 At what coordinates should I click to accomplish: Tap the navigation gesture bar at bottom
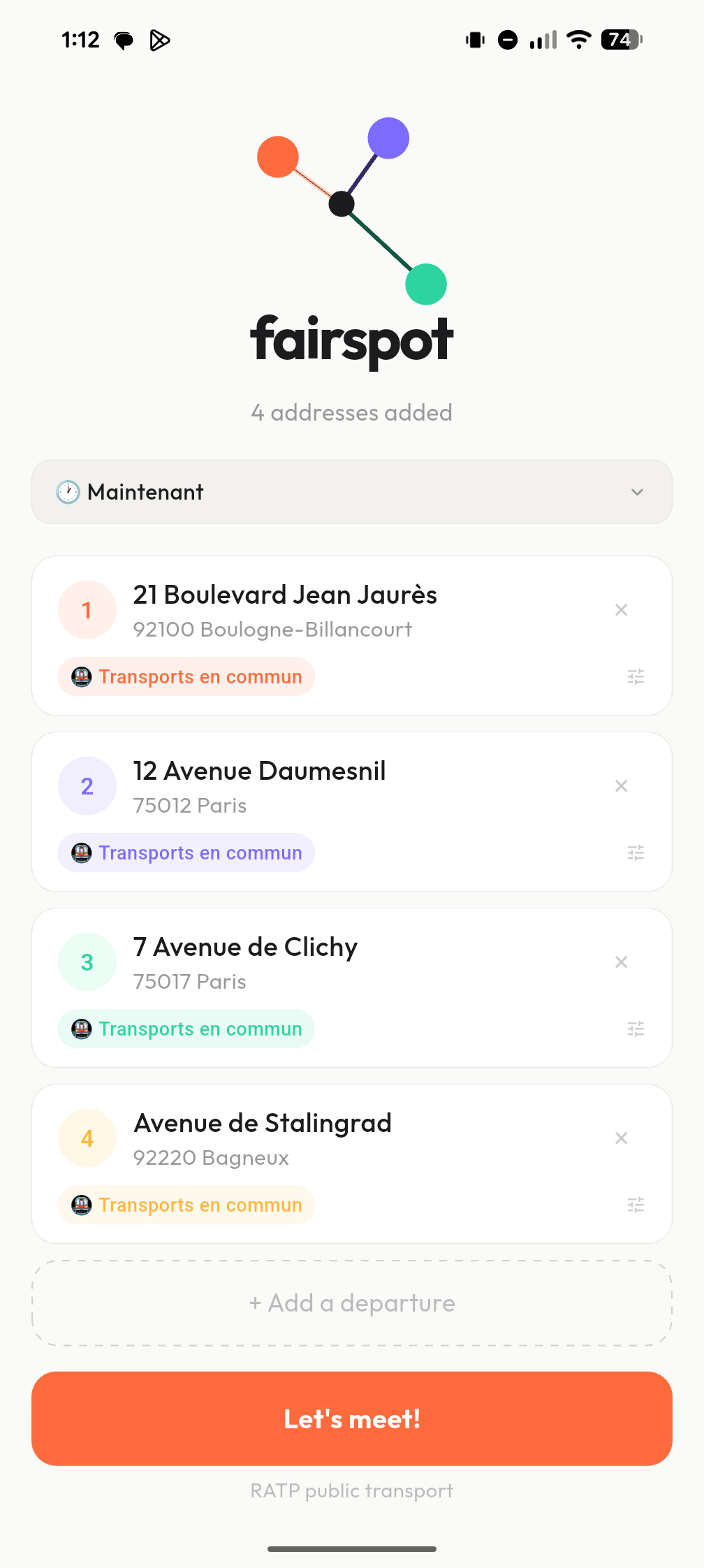[351, 1547]
